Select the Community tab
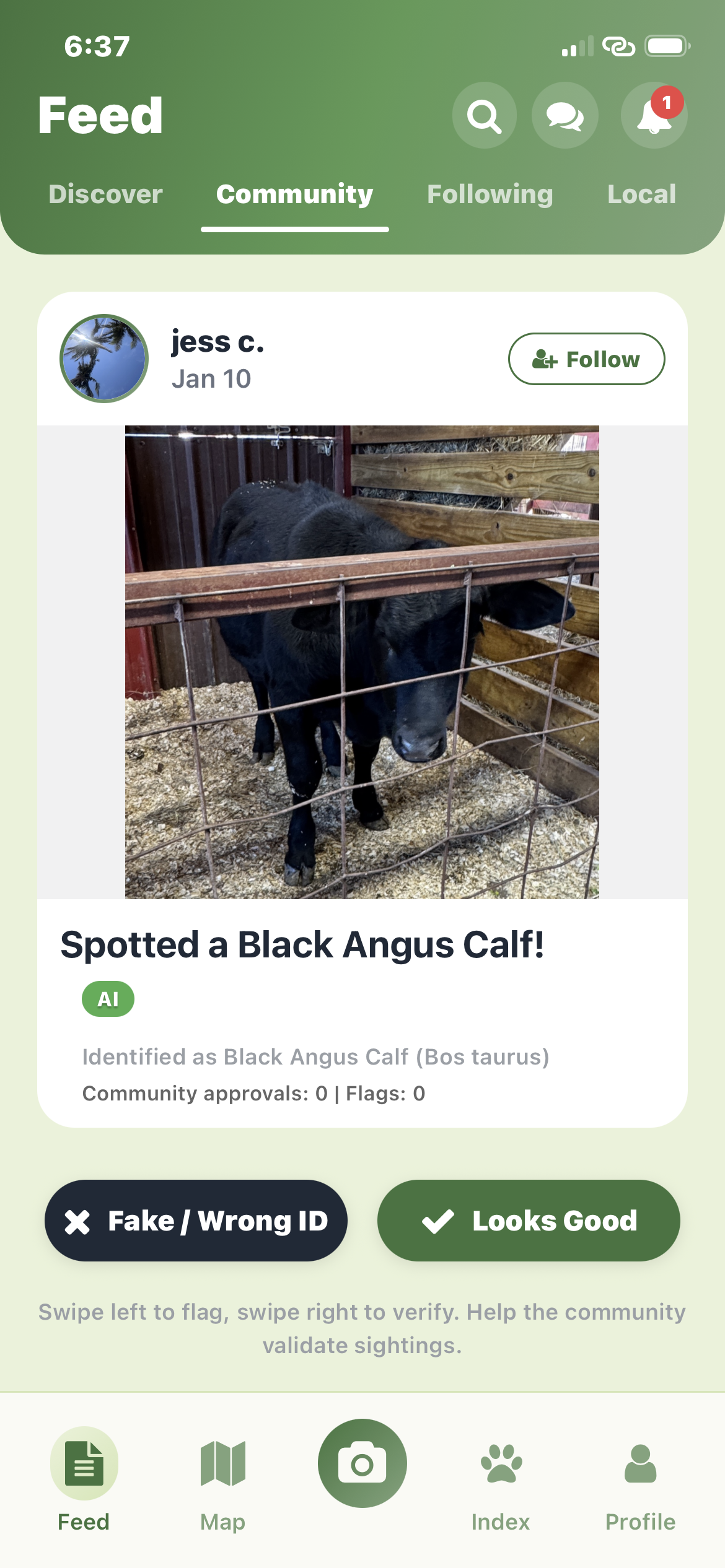 coord(294,194)
